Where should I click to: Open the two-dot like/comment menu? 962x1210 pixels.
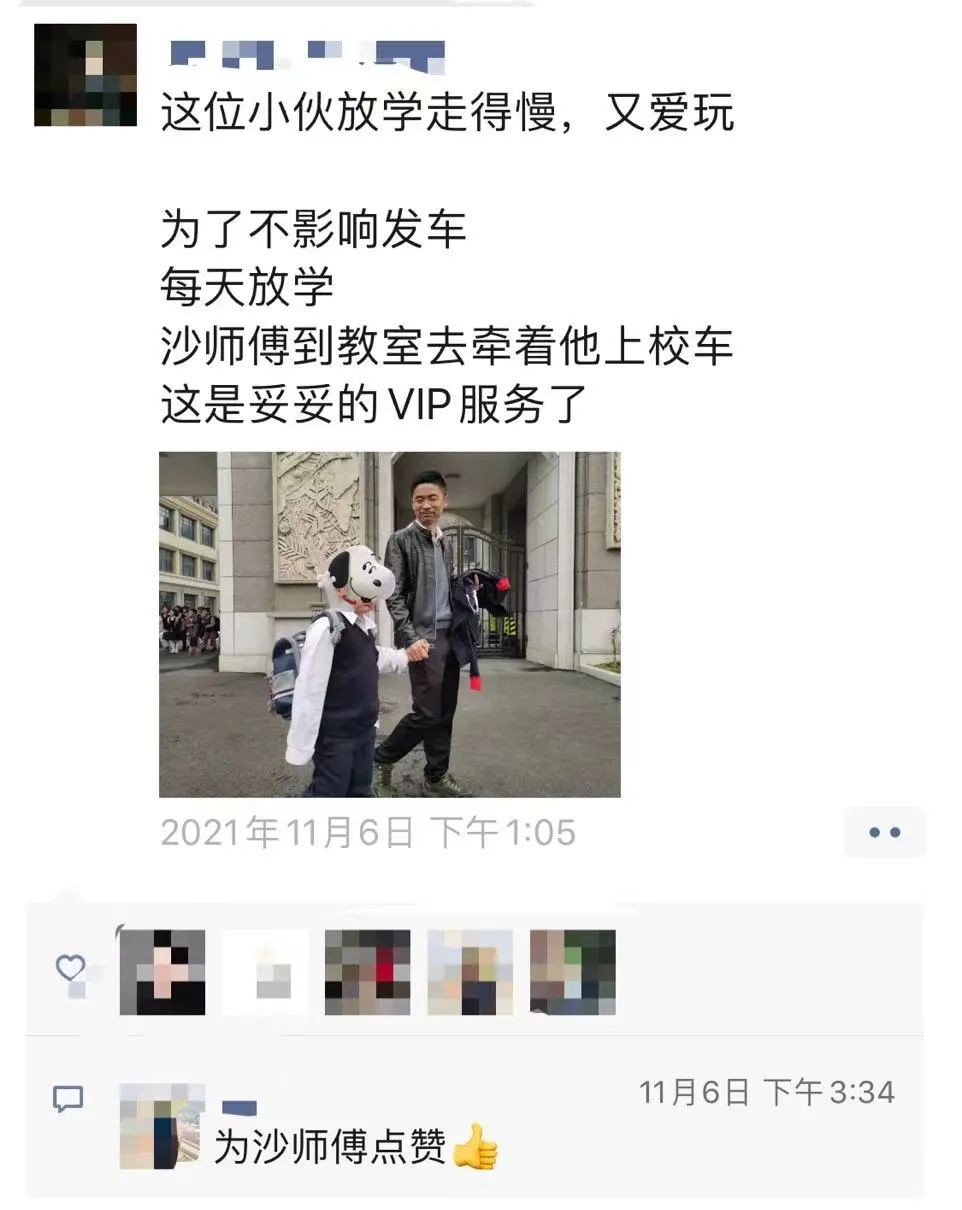(884, 832)
